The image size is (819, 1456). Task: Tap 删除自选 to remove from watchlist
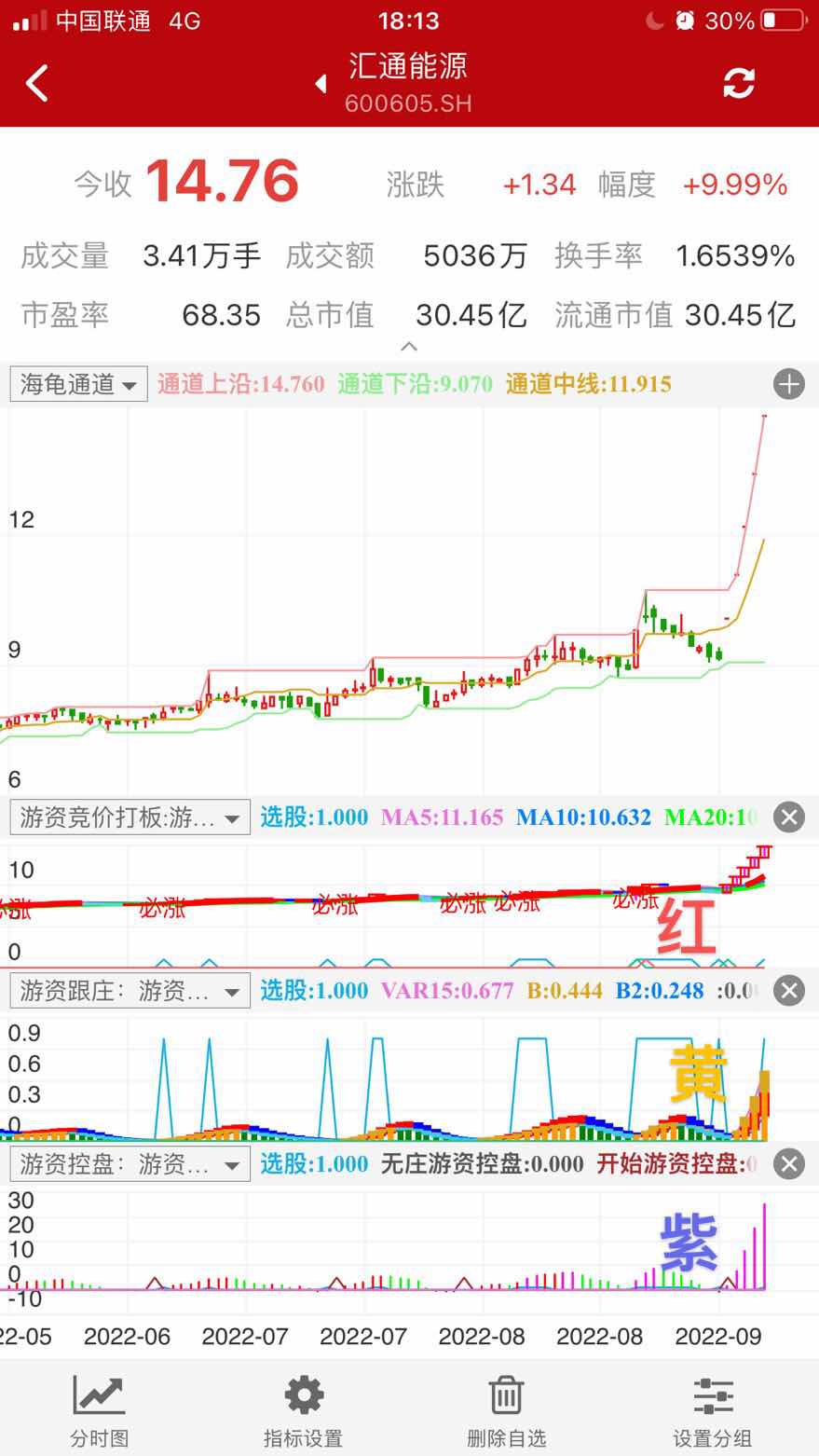[x=506, y=1411]
